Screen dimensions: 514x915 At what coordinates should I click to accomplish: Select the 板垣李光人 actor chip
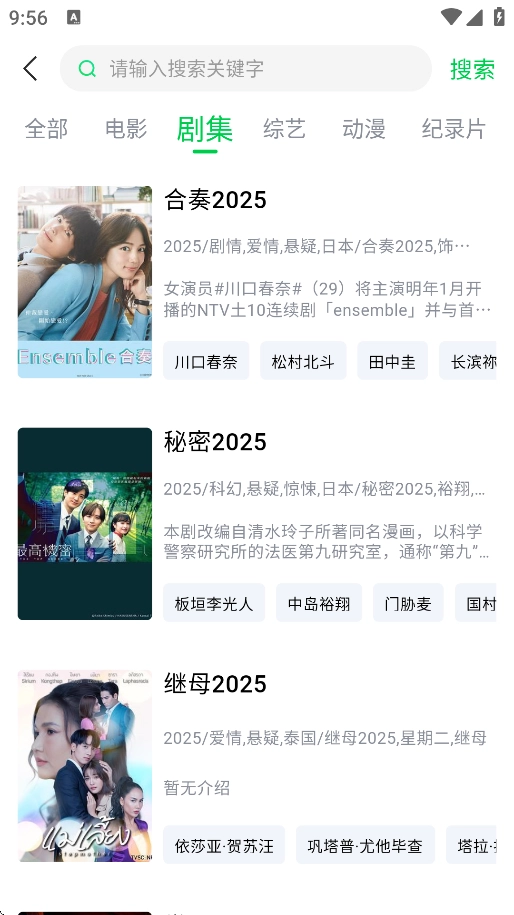click(x=214, y=603)
